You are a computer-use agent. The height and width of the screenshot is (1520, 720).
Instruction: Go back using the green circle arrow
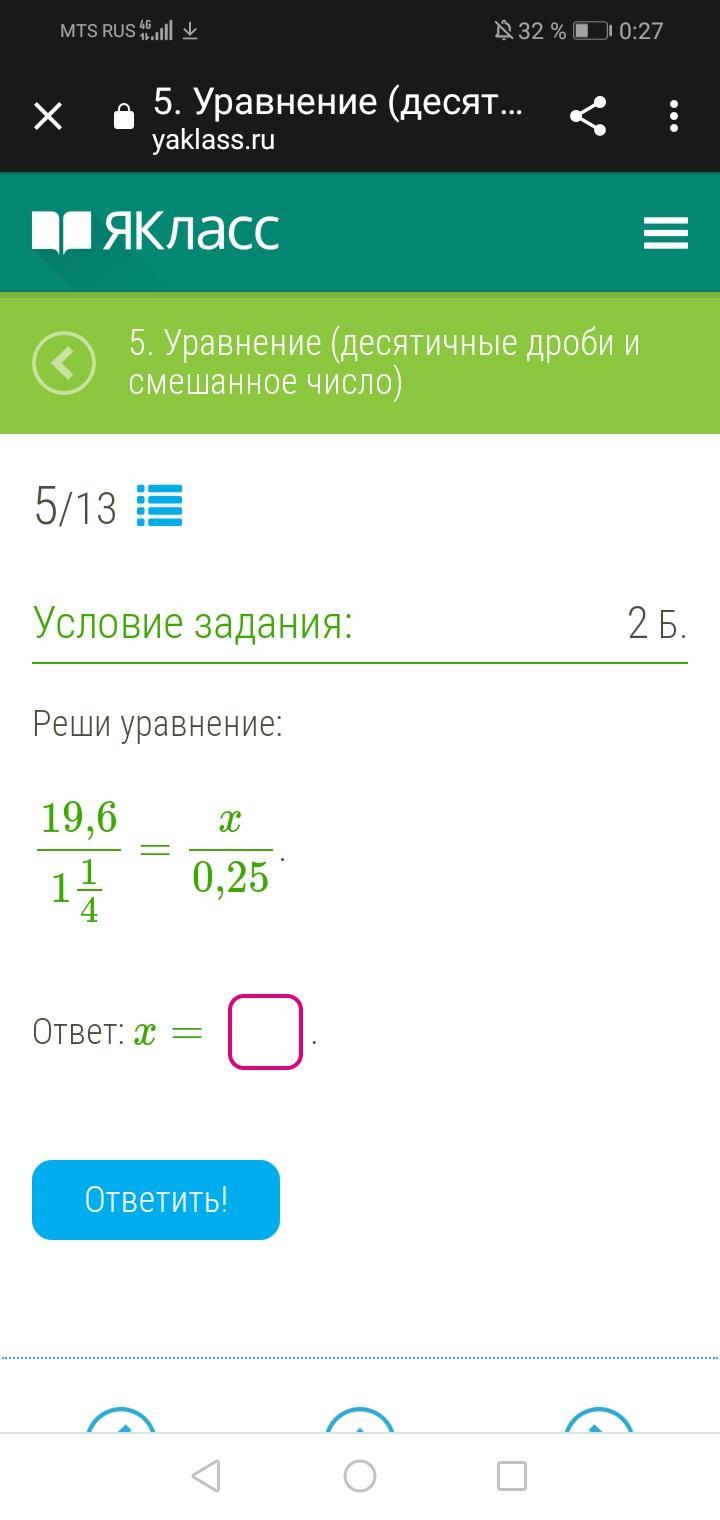64,363
